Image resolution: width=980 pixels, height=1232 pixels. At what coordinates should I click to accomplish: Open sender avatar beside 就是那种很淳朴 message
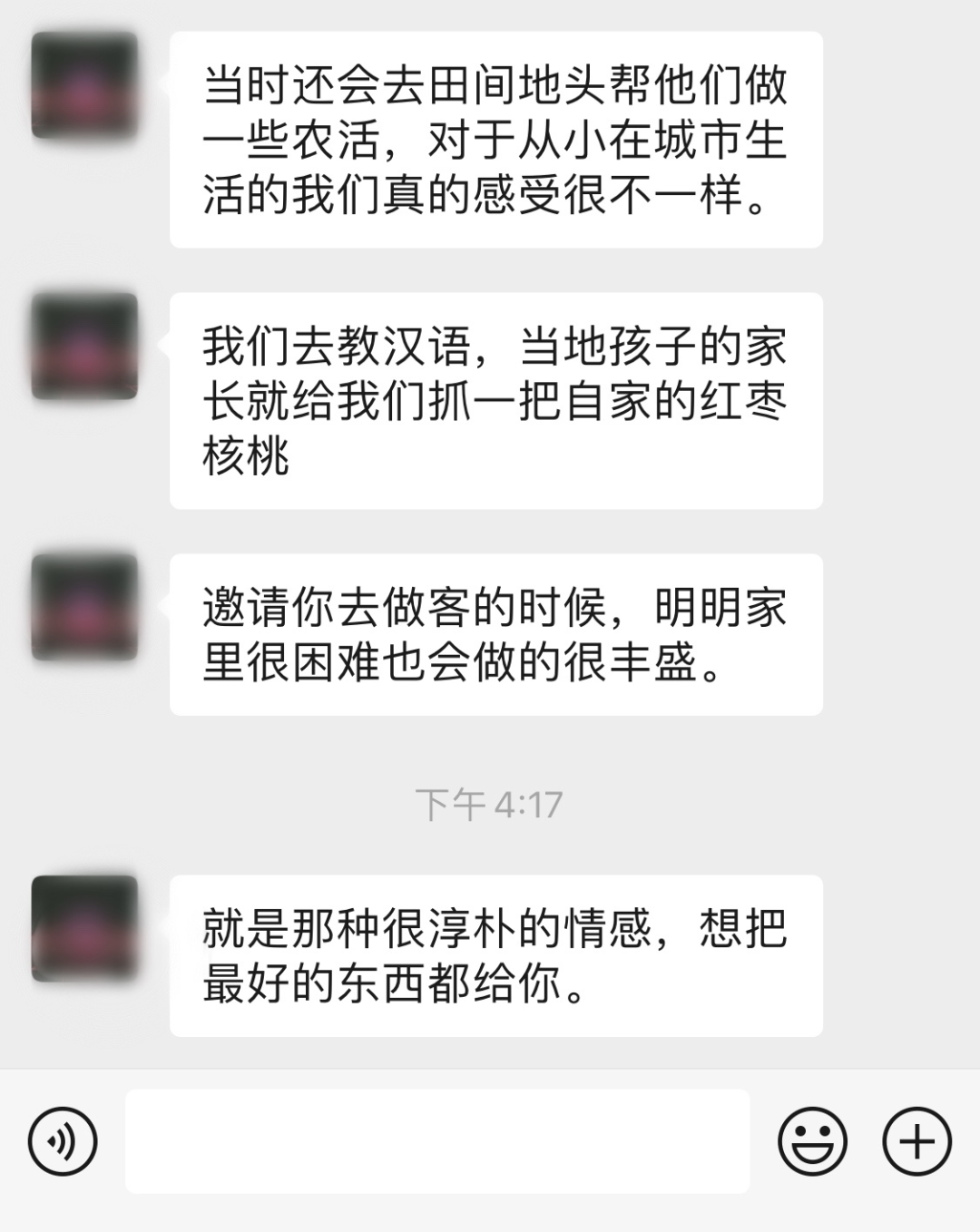tap(84, 928)
